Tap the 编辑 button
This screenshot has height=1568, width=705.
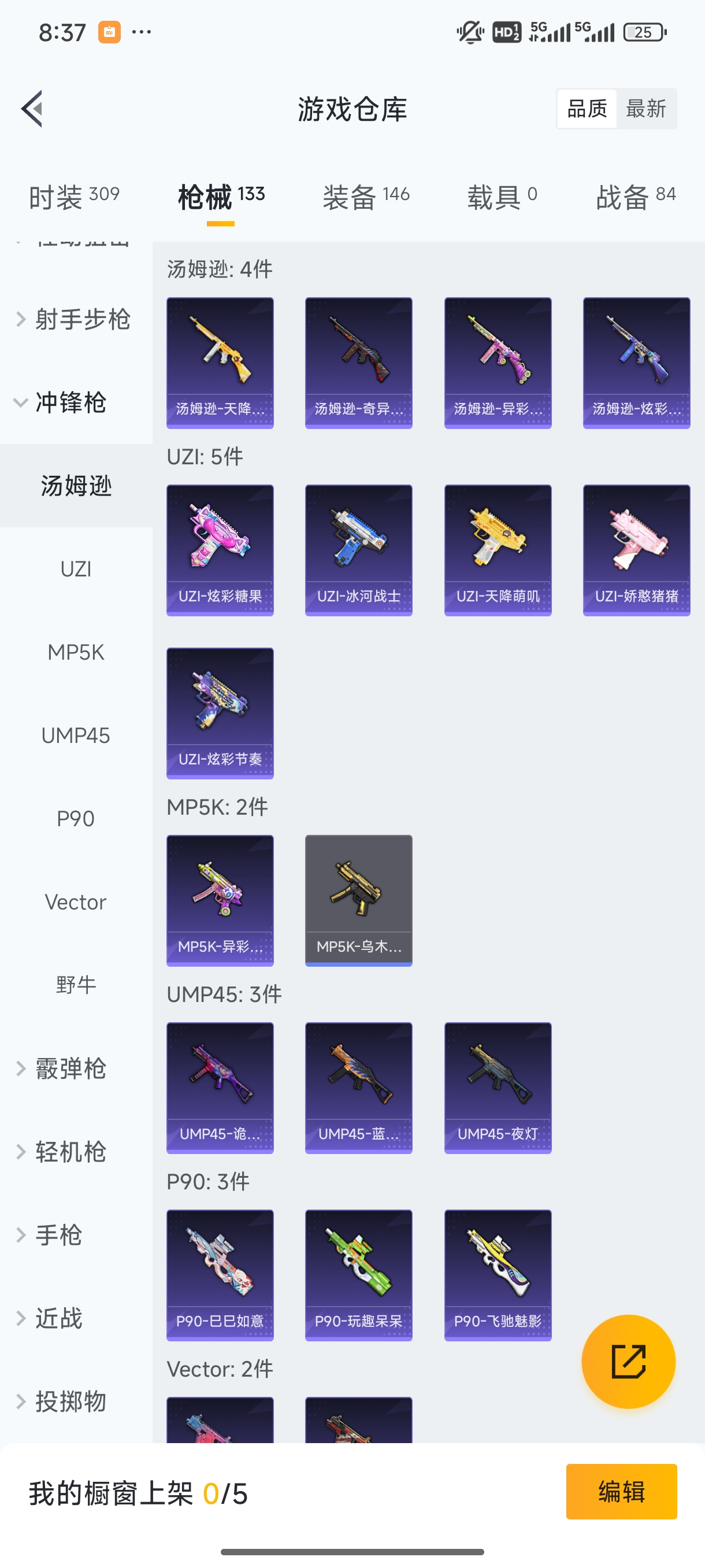point(621,1491)
